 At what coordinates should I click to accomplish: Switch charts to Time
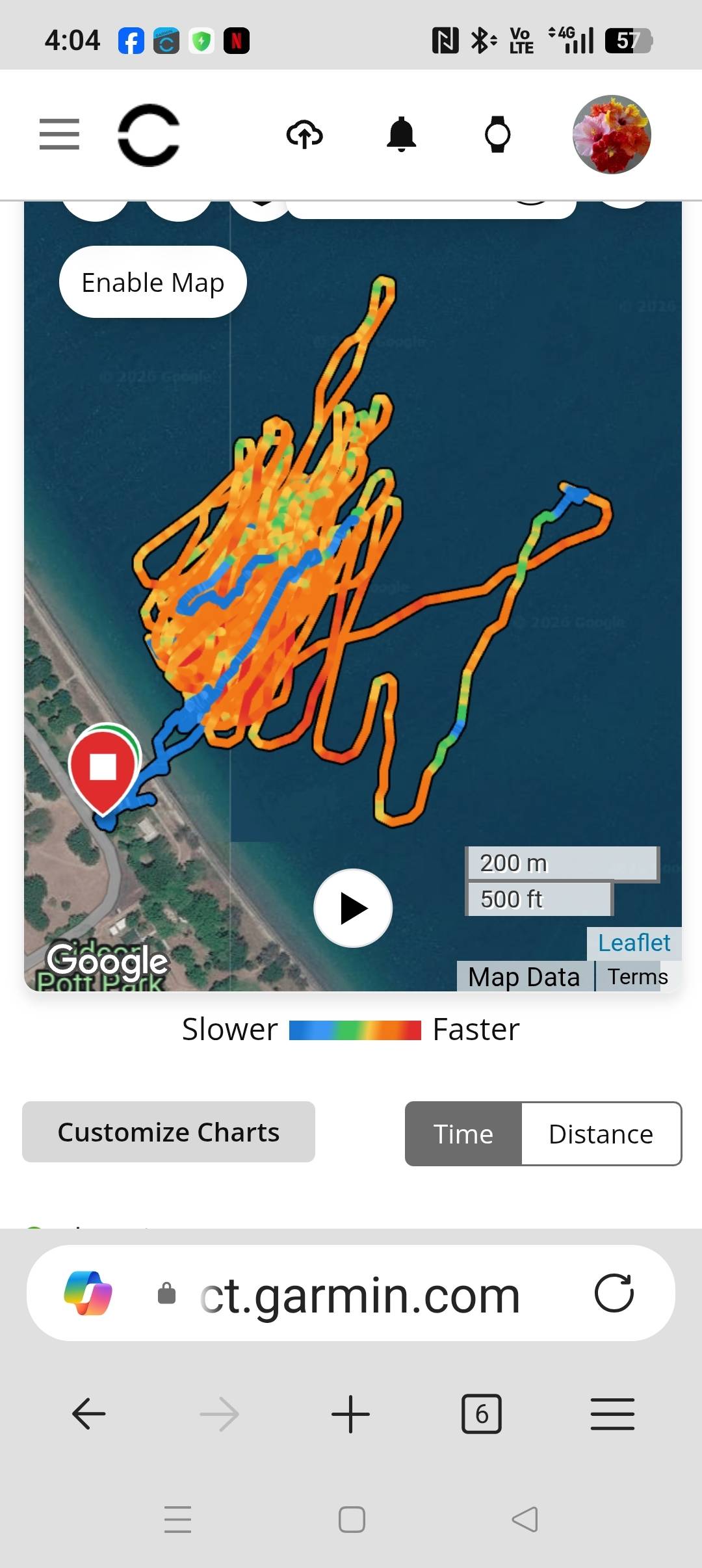[x=463, y=1134]
